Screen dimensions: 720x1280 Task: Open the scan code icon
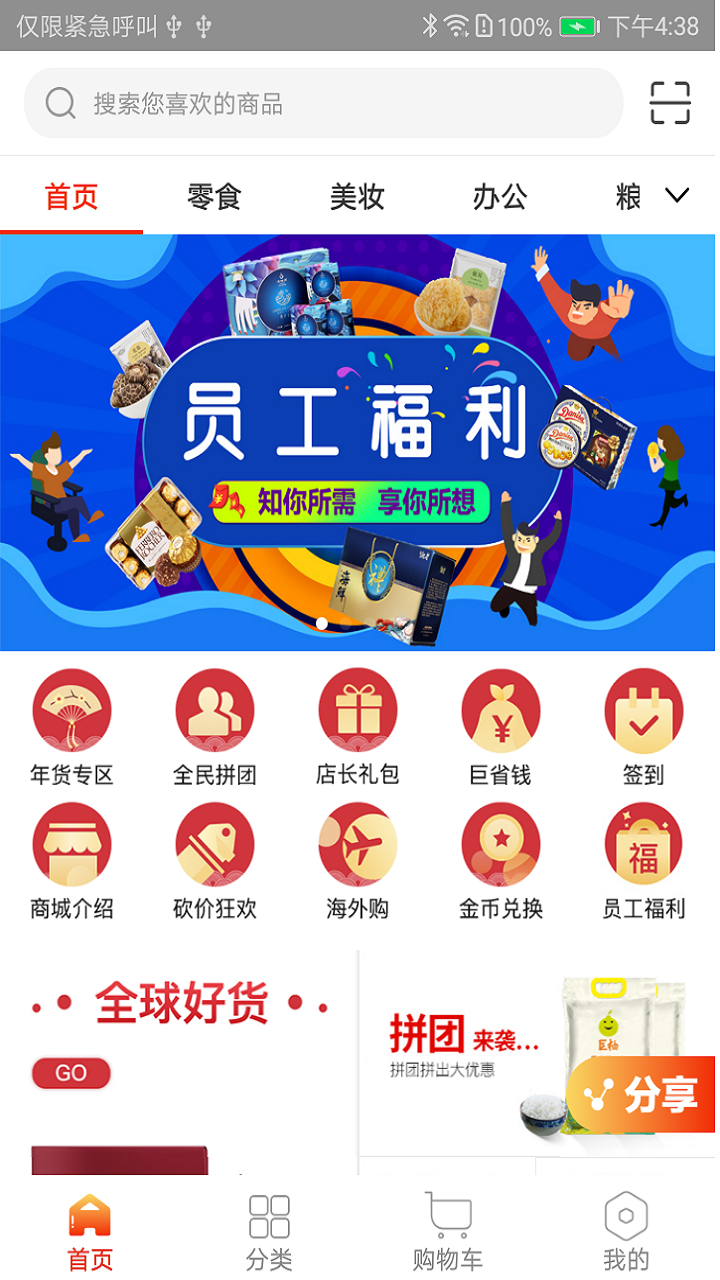(669, 103)
